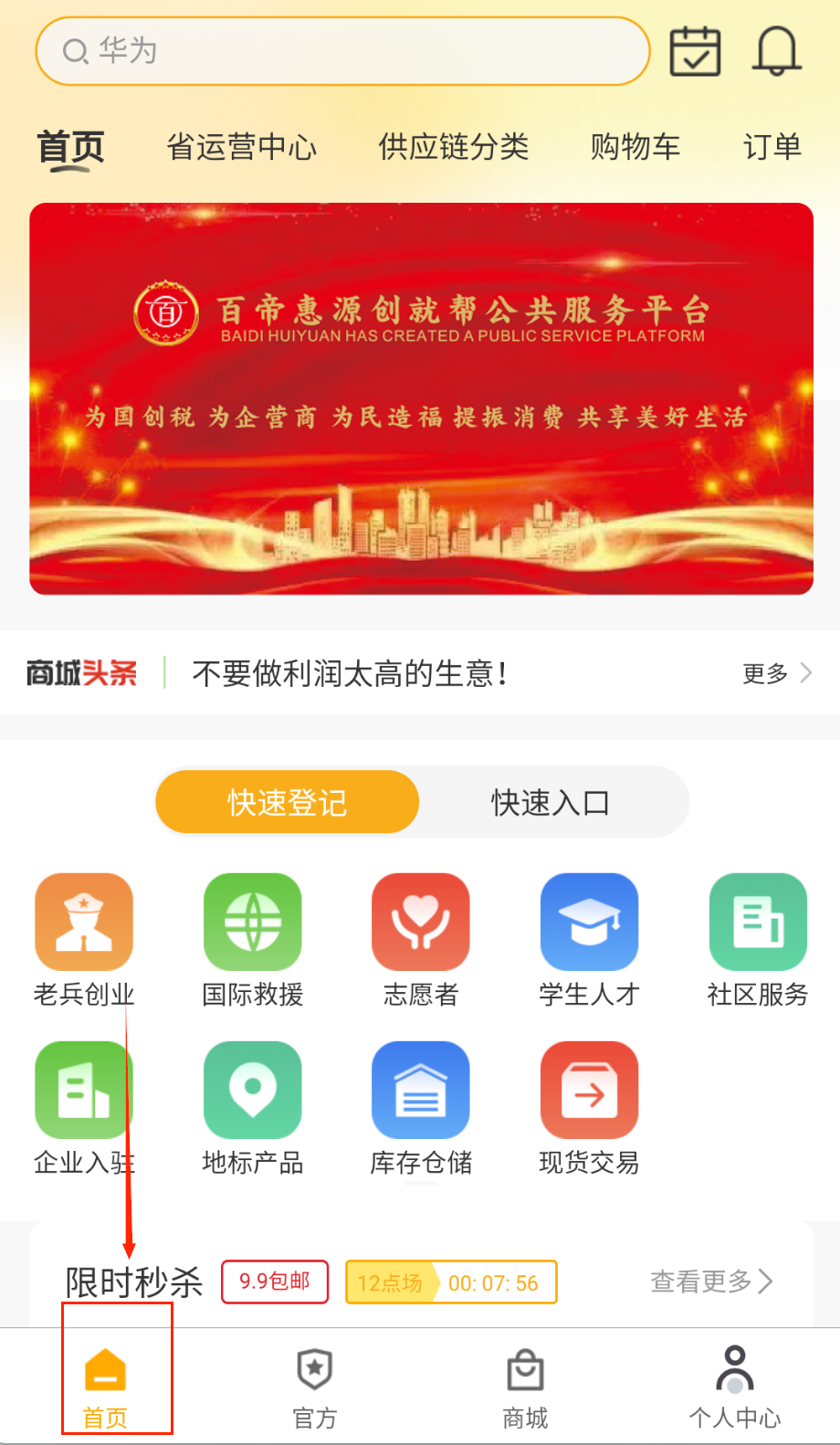Viewport: 840px width, 1445px height.
Task: Open 地标产品 entry
Action: tap(253, 1107)
